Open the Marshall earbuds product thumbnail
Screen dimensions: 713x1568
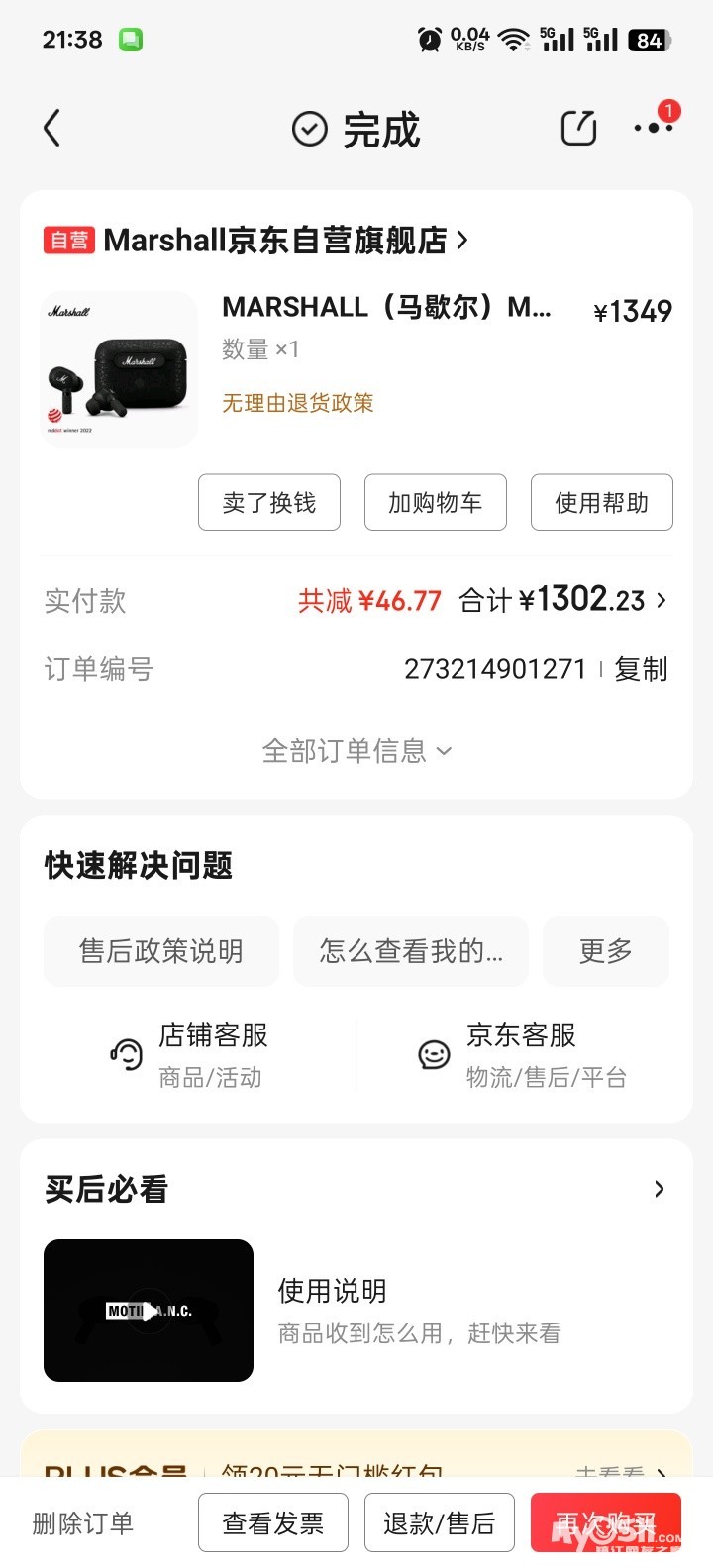click(119, 369)
